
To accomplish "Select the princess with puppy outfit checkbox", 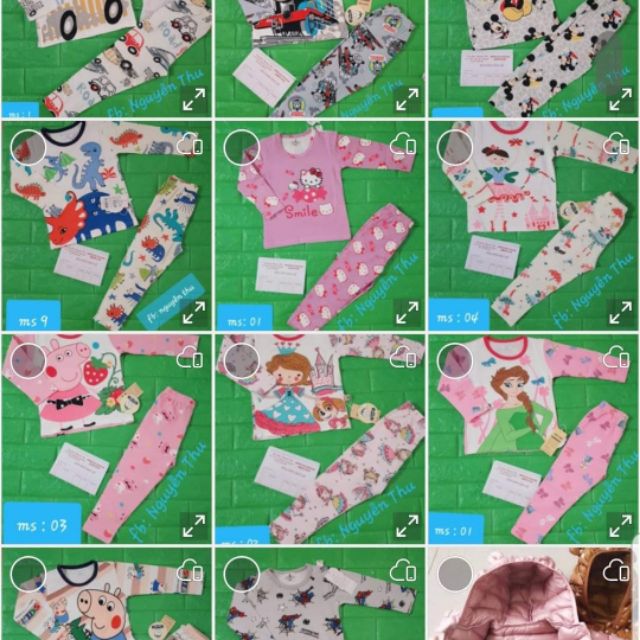I will point(242,360).
